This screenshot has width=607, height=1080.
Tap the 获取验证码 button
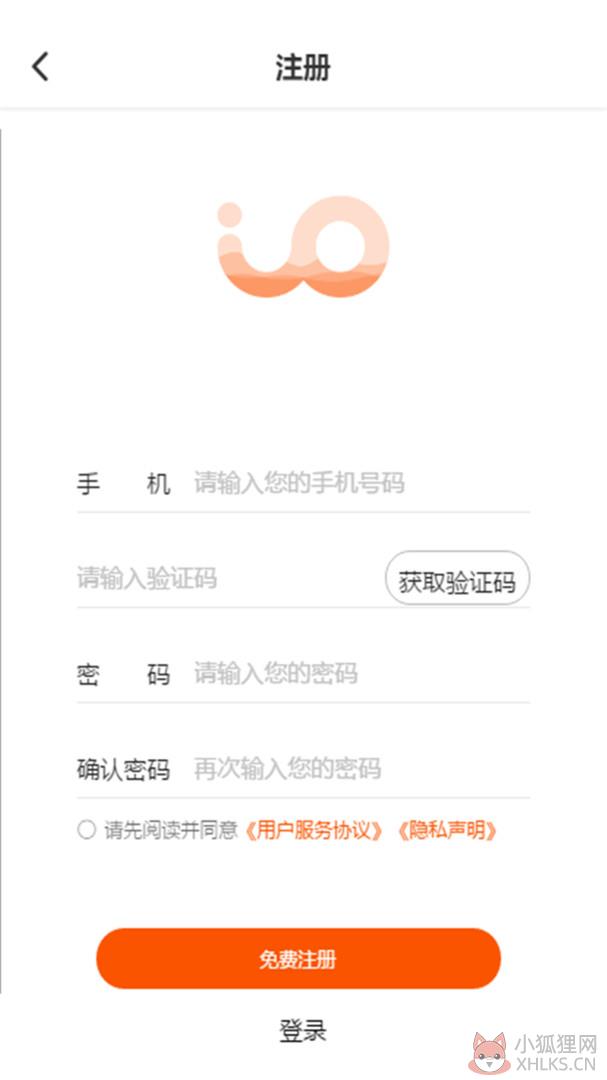457,578
